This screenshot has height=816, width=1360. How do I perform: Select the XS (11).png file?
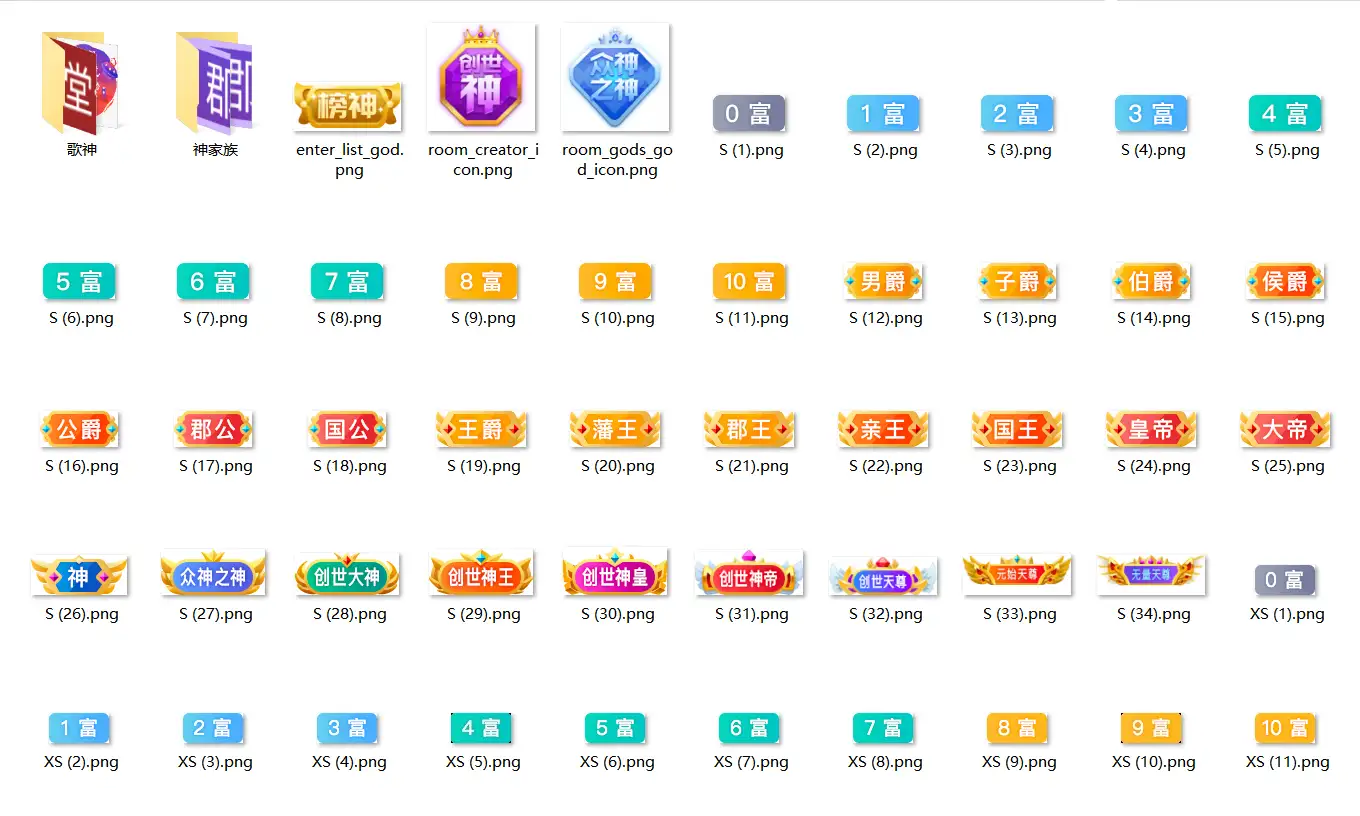(1286, 728)
